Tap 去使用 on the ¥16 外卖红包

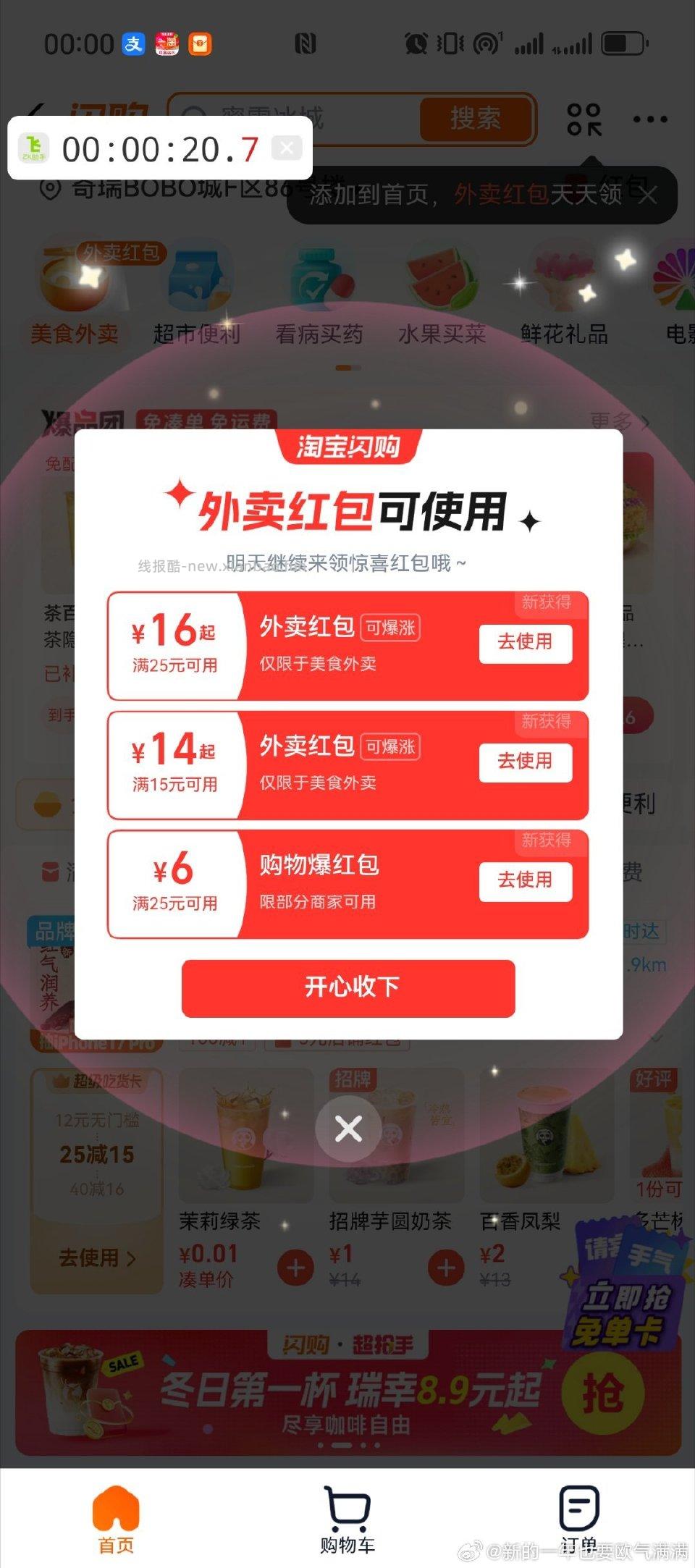526,644
